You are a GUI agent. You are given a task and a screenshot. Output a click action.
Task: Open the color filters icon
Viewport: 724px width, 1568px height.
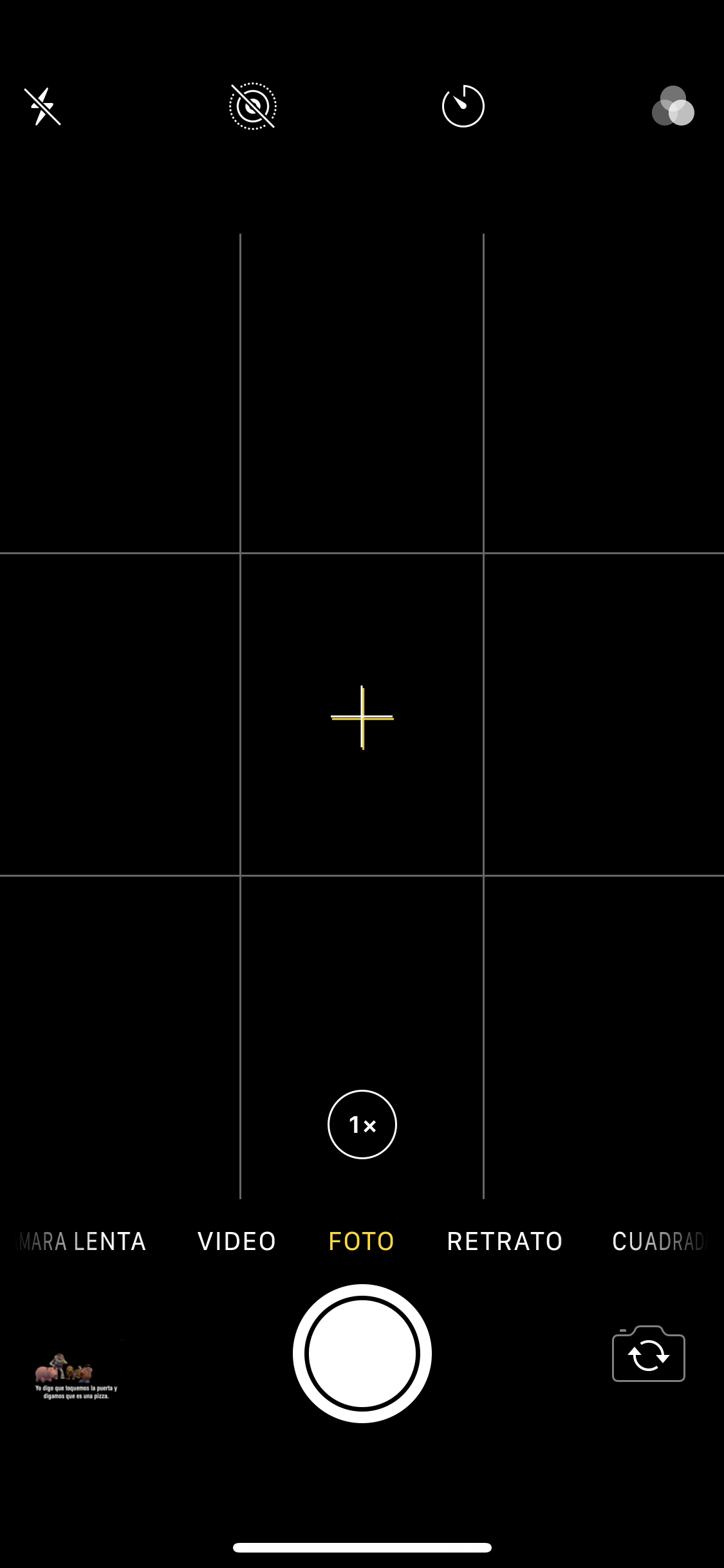pos(673,107)
